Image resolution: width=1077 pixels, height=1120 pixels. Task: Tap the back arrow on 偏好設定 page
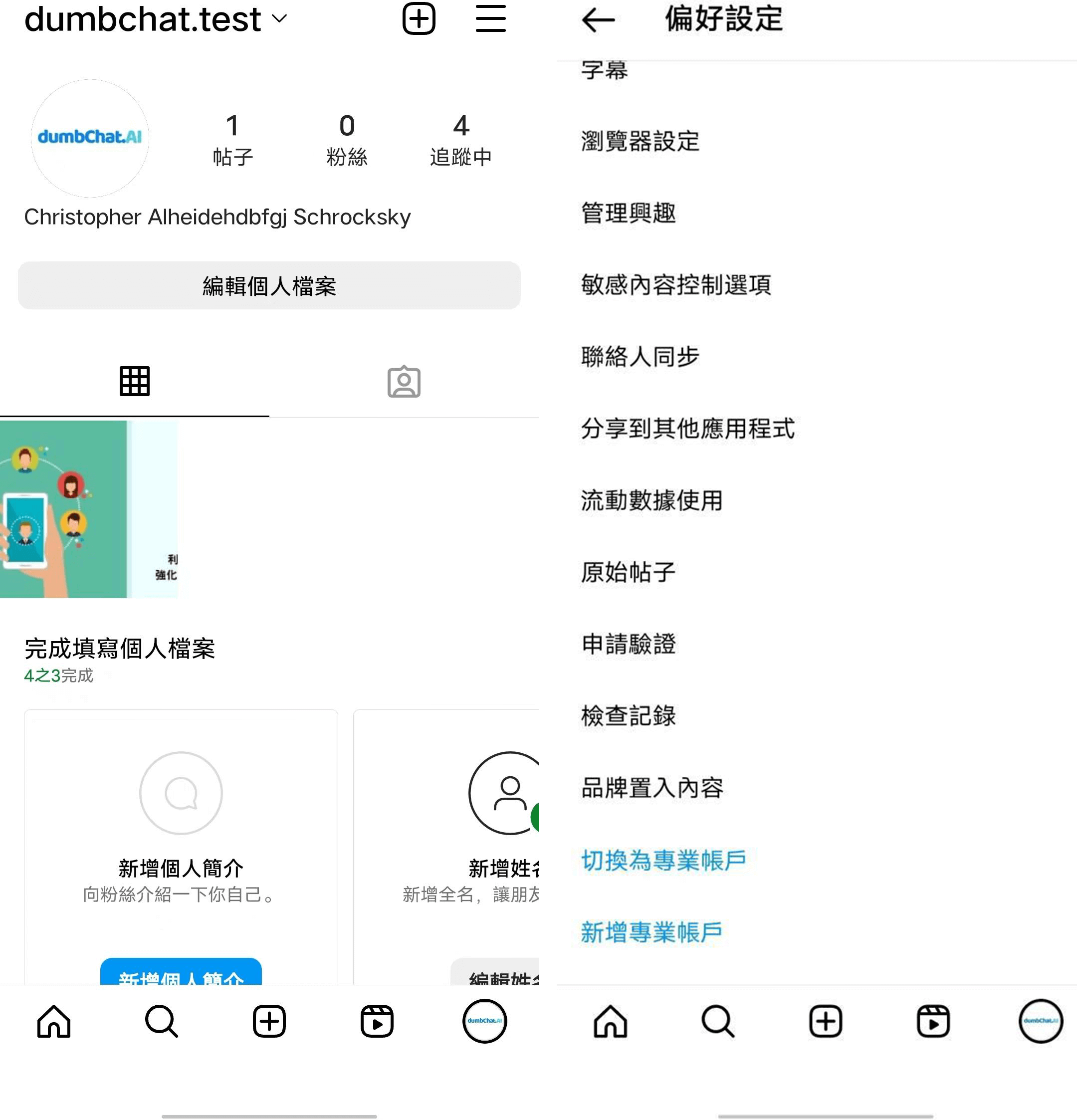point(598,19)
